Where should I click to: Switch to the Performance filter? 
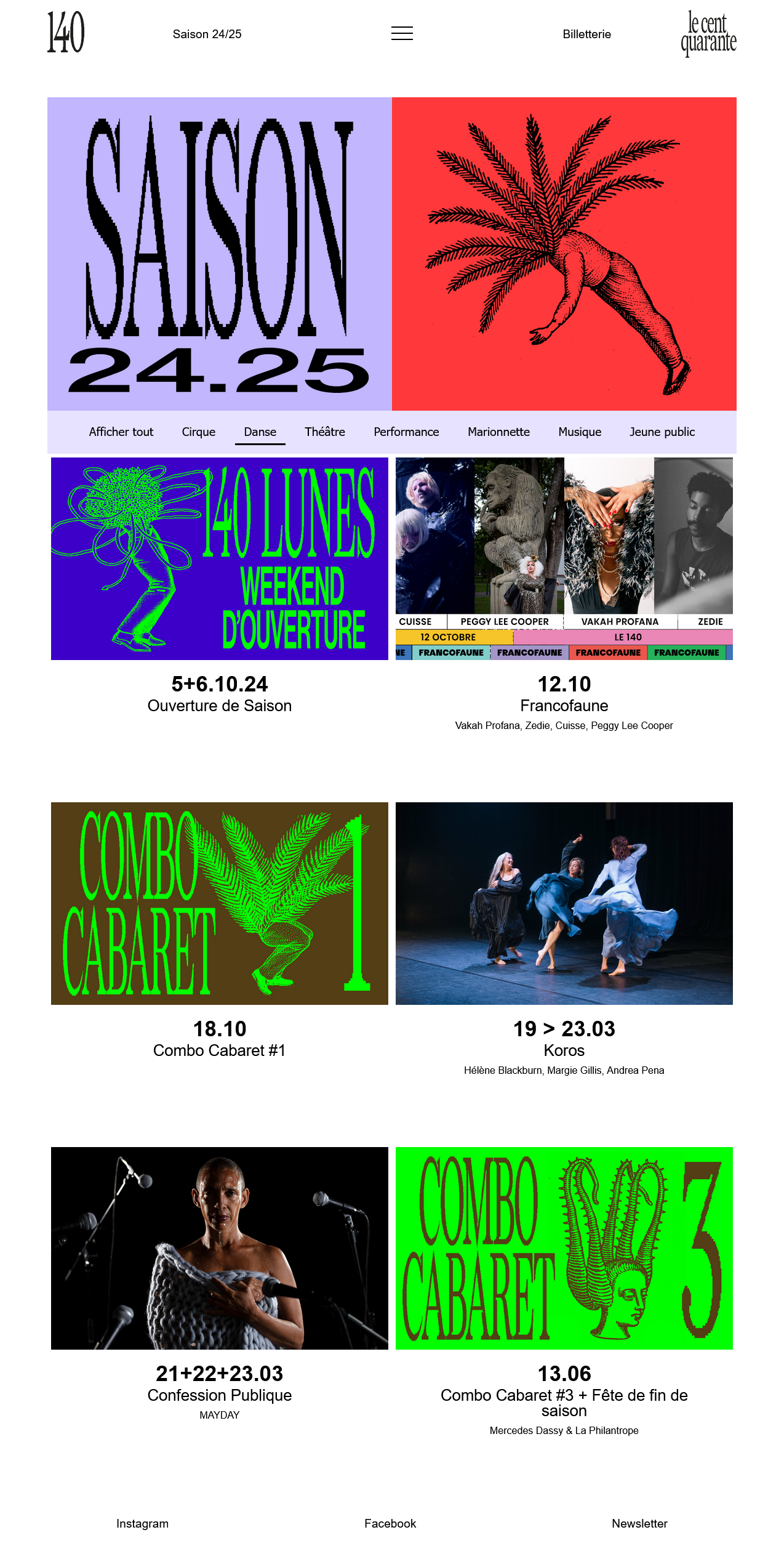pyautogui.click(x=406, y=432)
